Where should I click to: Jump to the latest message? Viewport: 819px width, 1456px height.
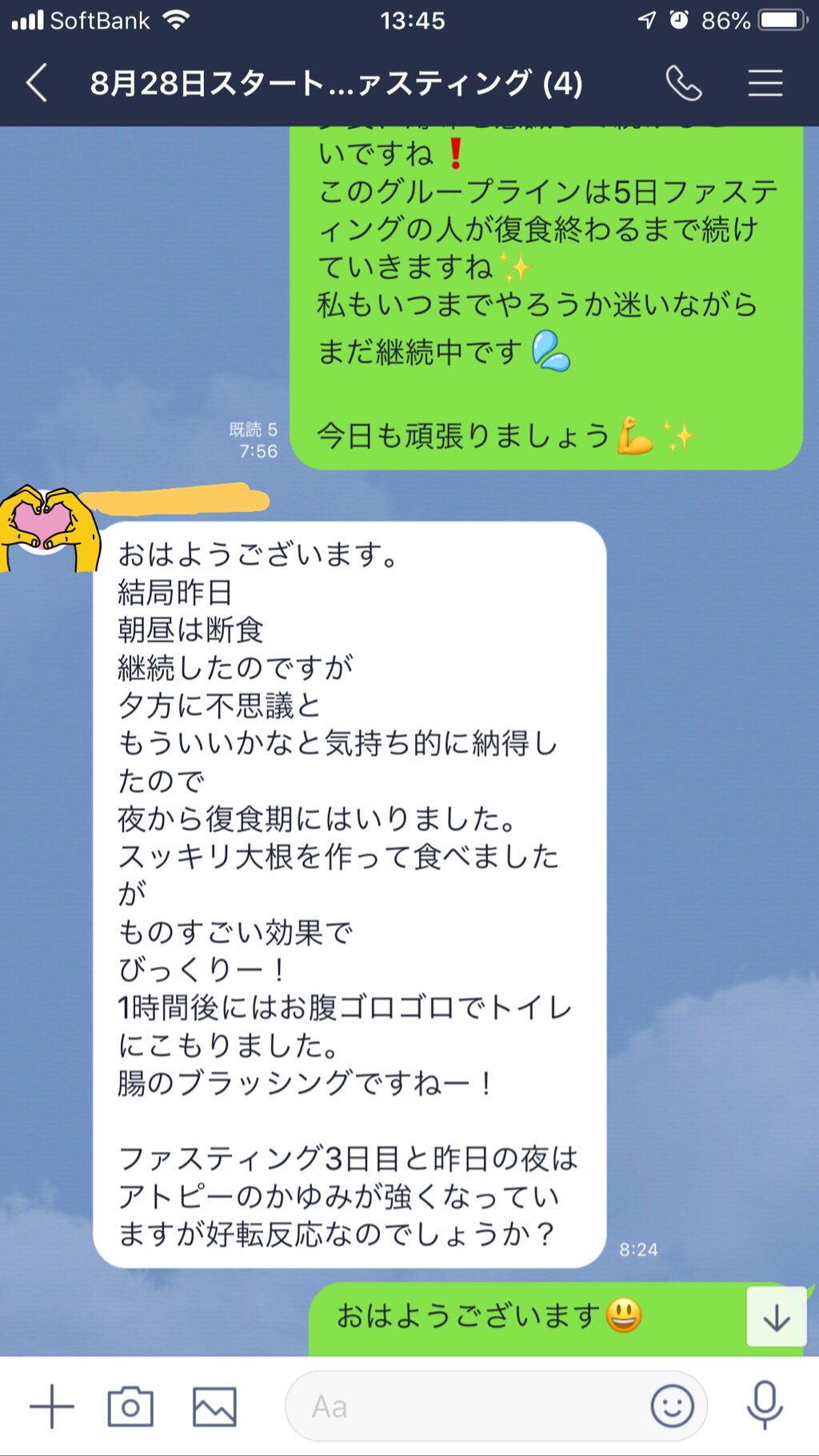776,1318
